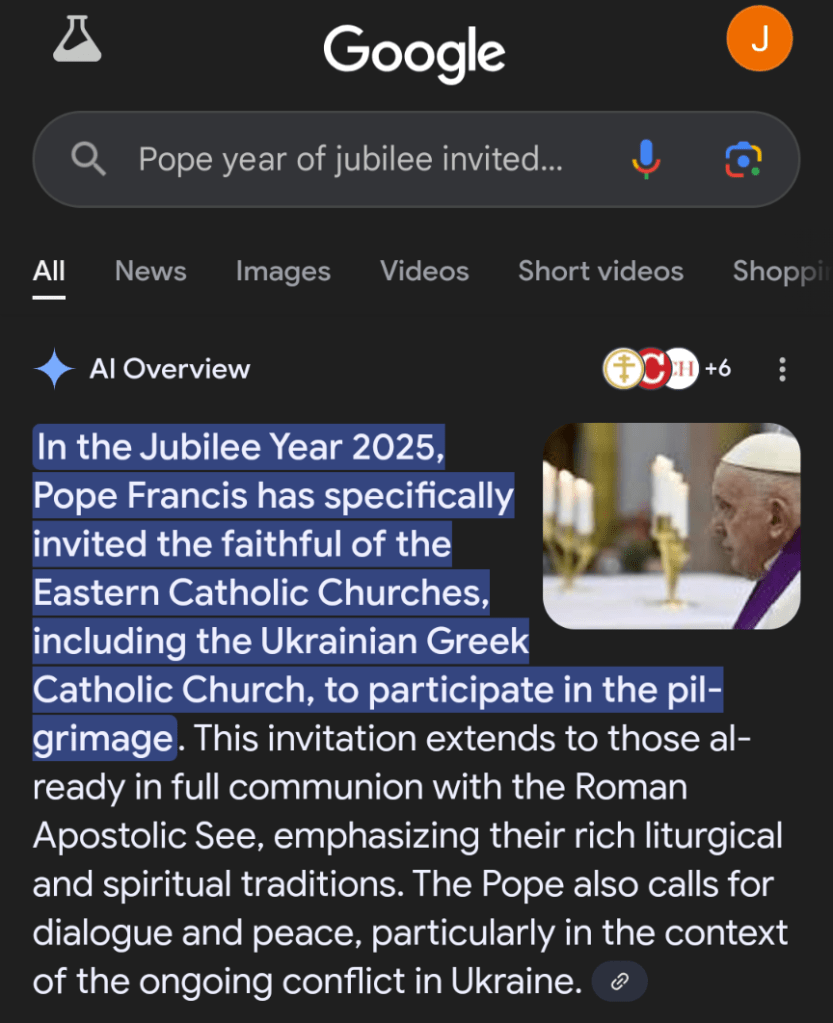Switch to the Images tab

pos(283,271)
